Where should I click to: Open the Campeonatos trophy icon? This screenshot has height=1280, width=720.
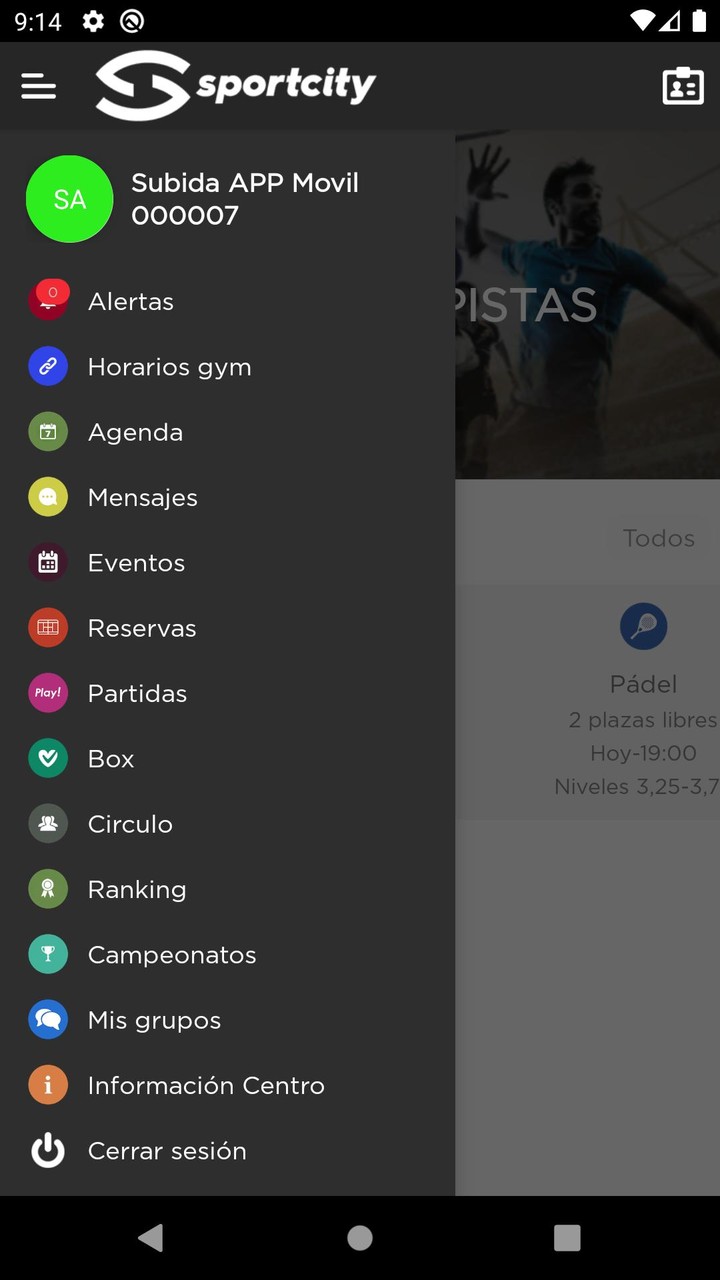click(x=48, y=954)
